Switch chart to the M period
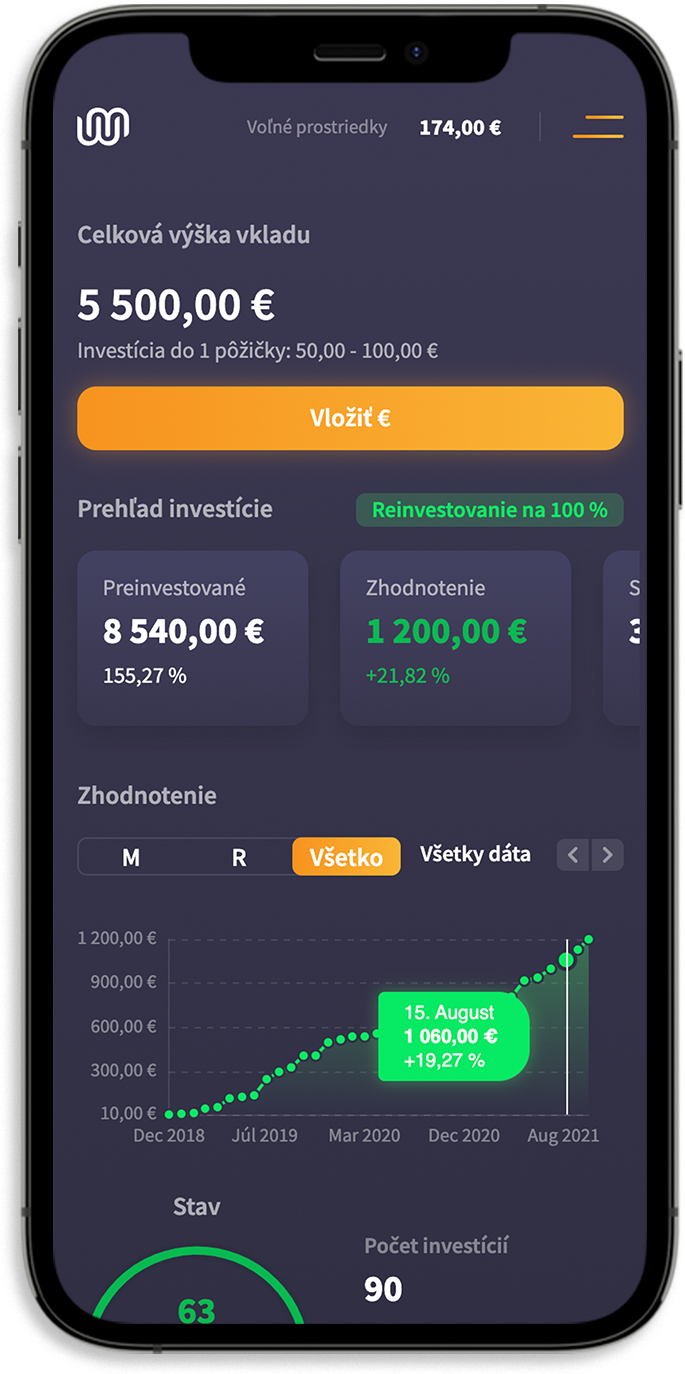Screen dimensions: 685x1374 tap(131, 857)
